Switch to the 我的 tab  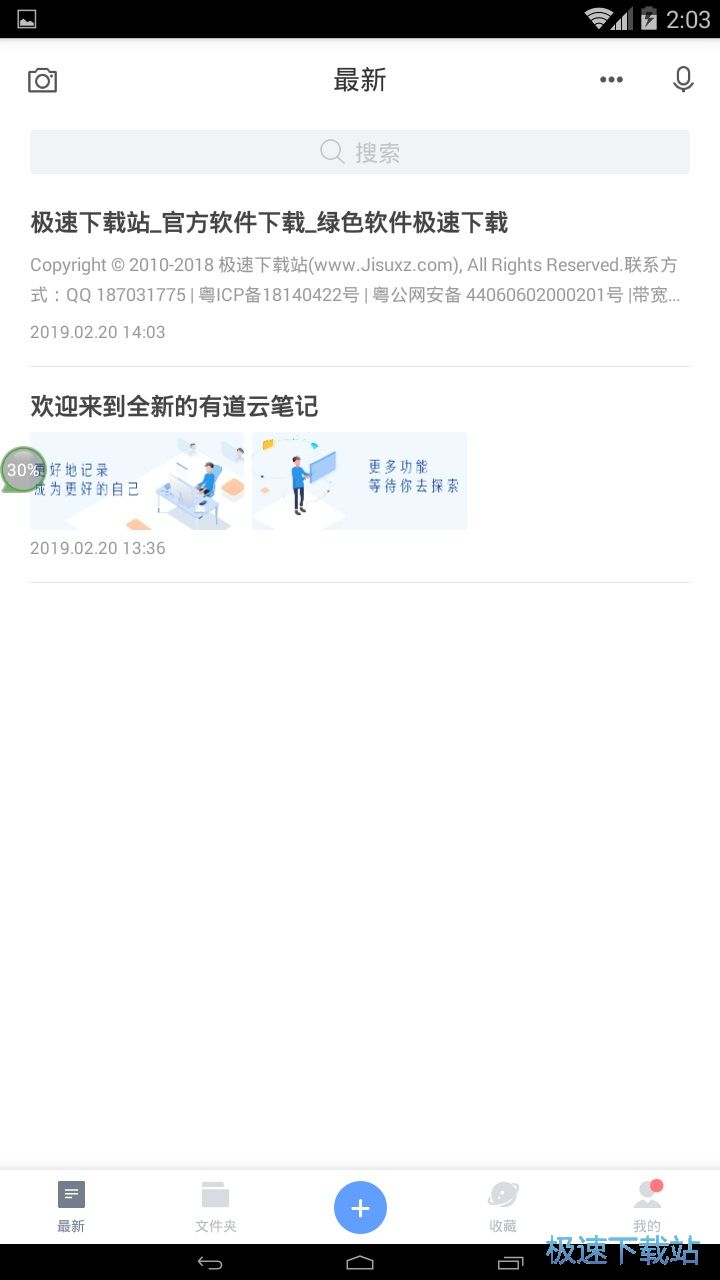tap(647, 1205)
